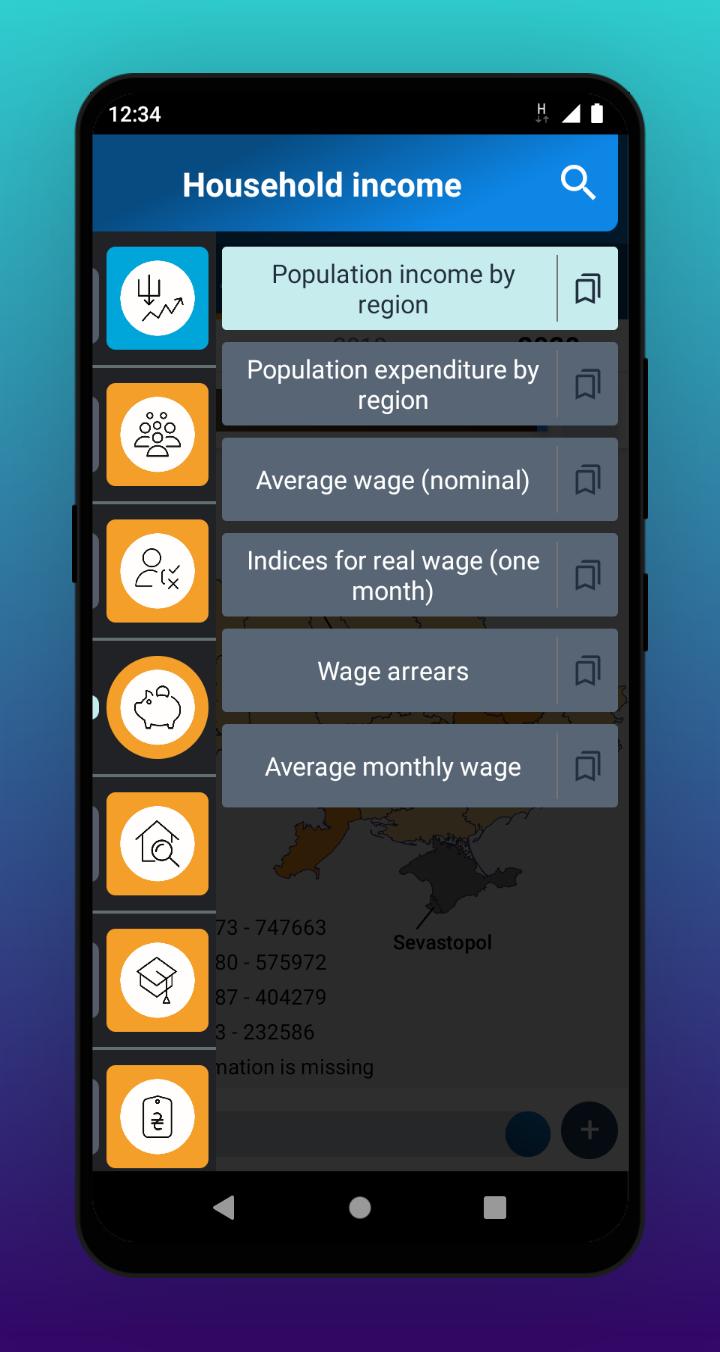Go back using the system back button
The image size is (720, 1352).
224,1207
